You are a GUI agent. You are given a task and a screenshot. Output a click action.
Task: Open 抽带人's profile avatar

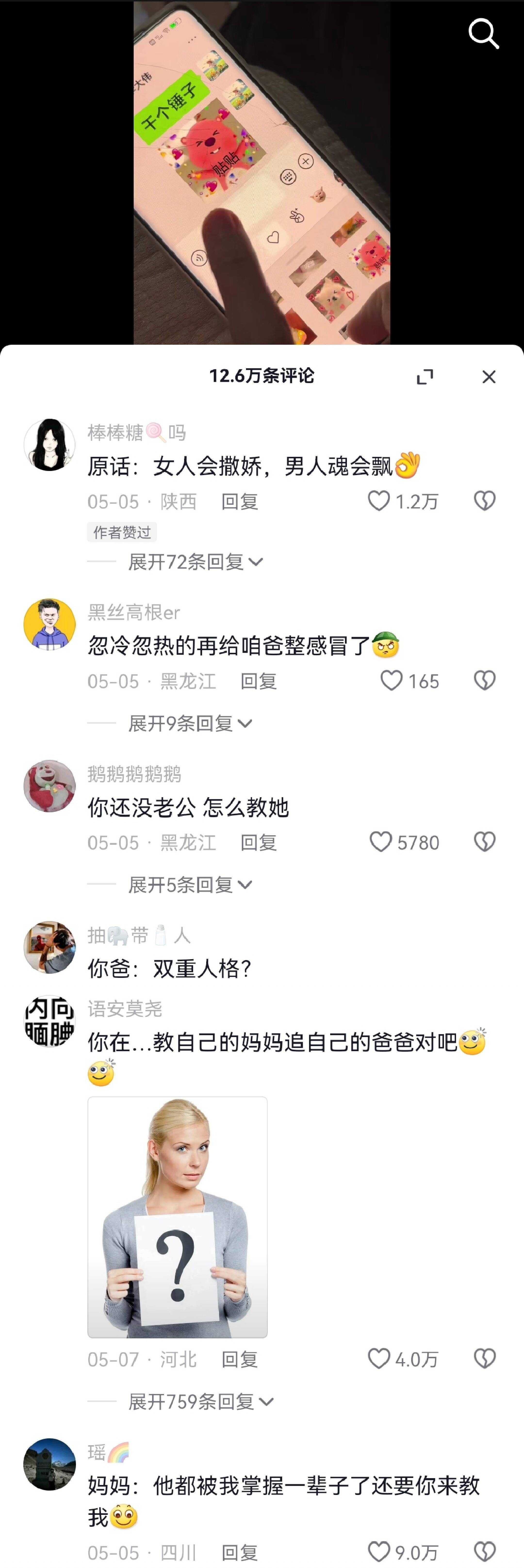[49, 947]
